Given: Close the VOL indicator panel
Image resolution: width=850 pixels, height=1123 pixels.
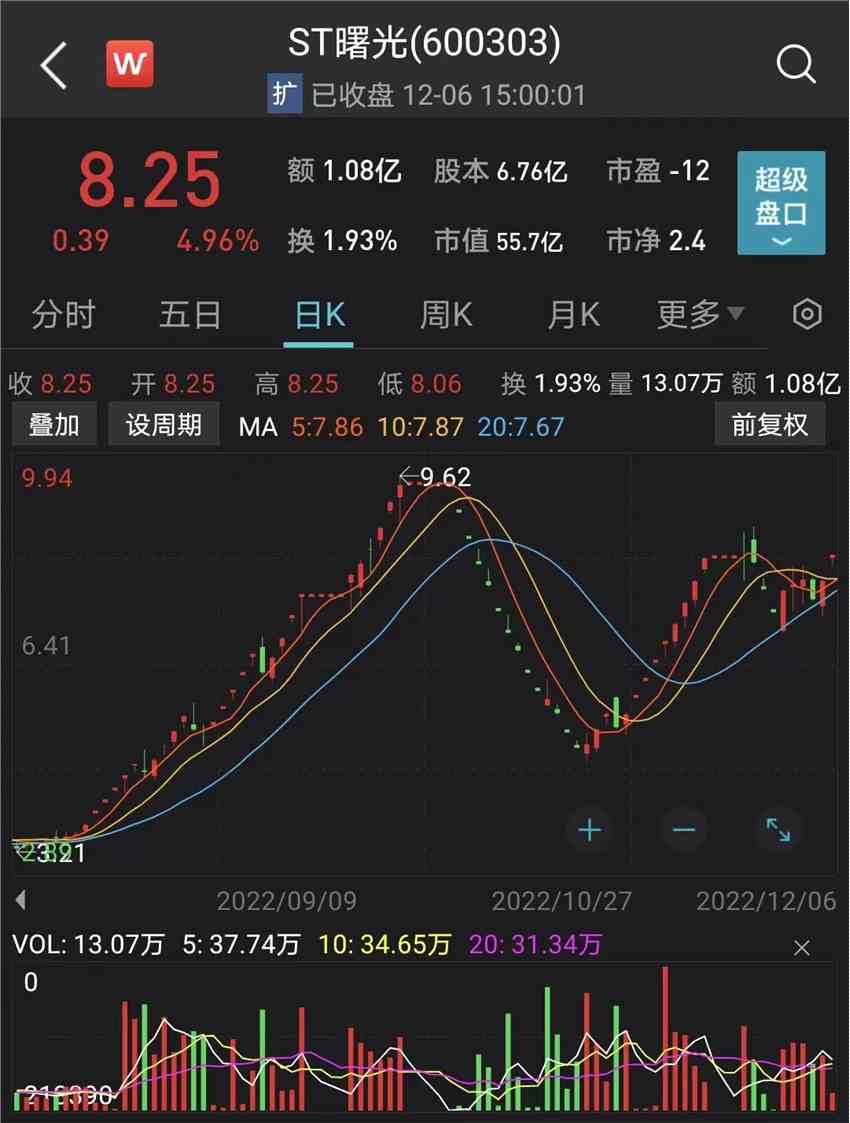Looking at the screenshot, I should pos(803,946).
